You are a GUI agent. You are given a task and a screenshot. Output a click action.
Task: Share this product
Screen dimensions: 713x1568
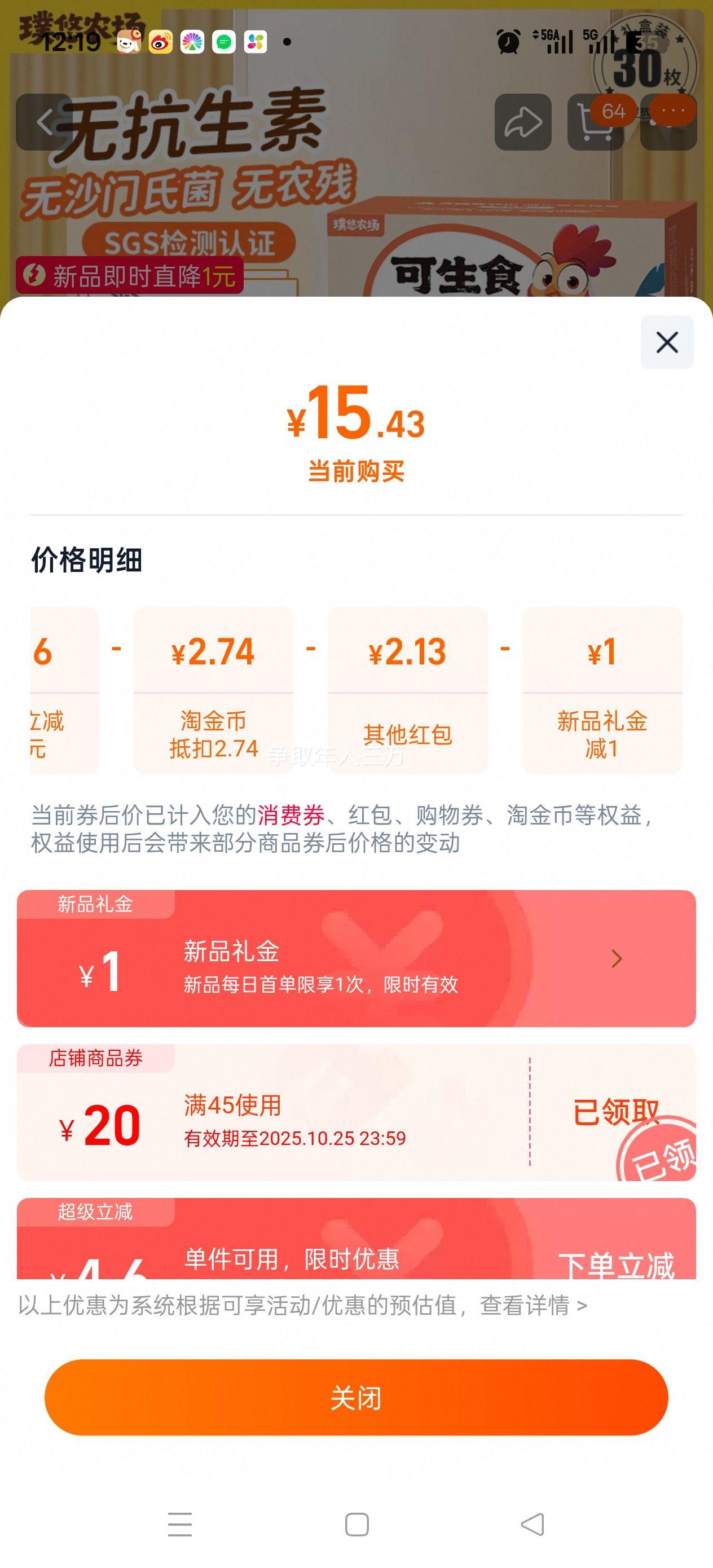coord(522,122)
